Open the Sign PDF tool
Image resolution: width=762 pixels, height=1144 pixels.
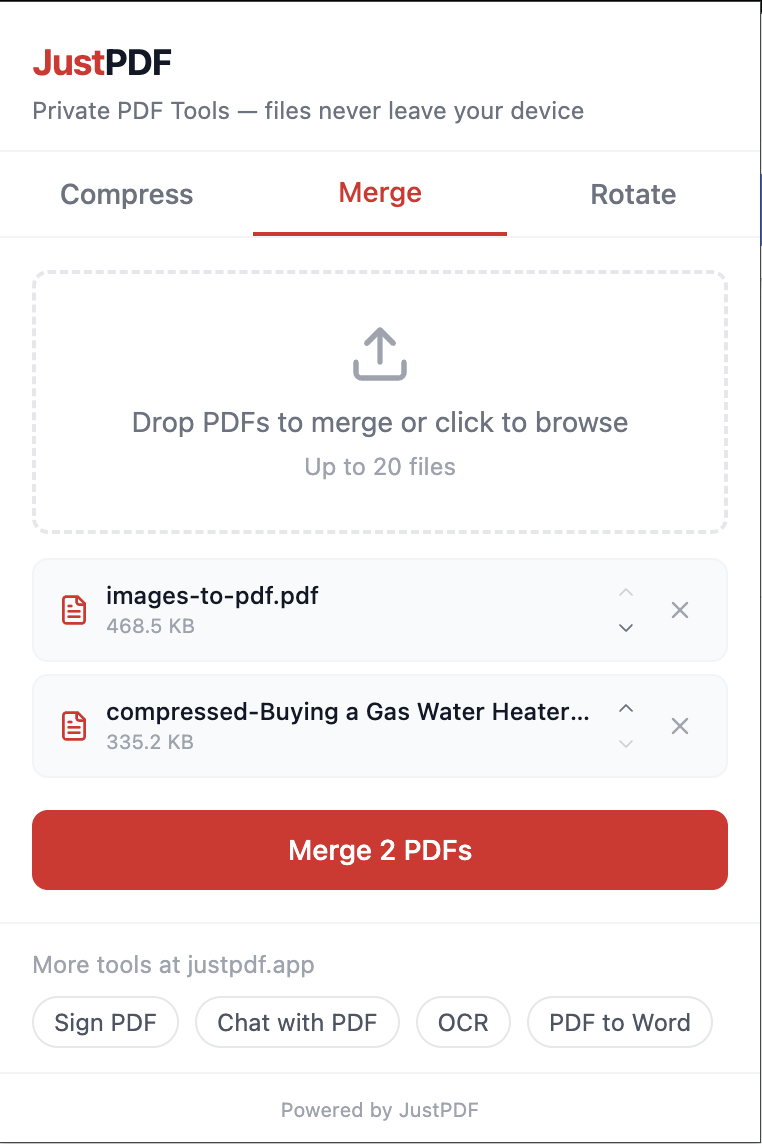(105, 1023)
